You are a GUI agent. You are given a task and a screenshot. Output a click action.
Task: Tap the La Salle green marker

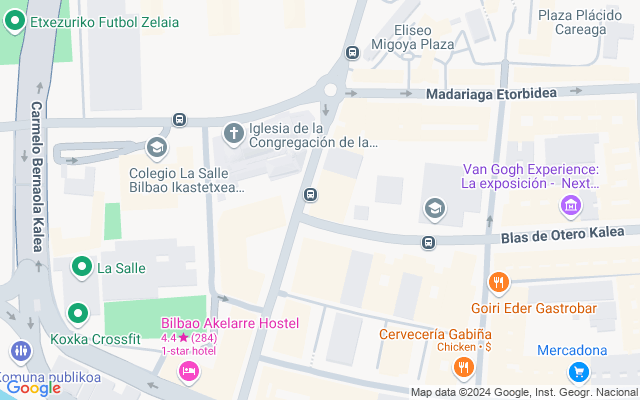[x=82, y=268]
